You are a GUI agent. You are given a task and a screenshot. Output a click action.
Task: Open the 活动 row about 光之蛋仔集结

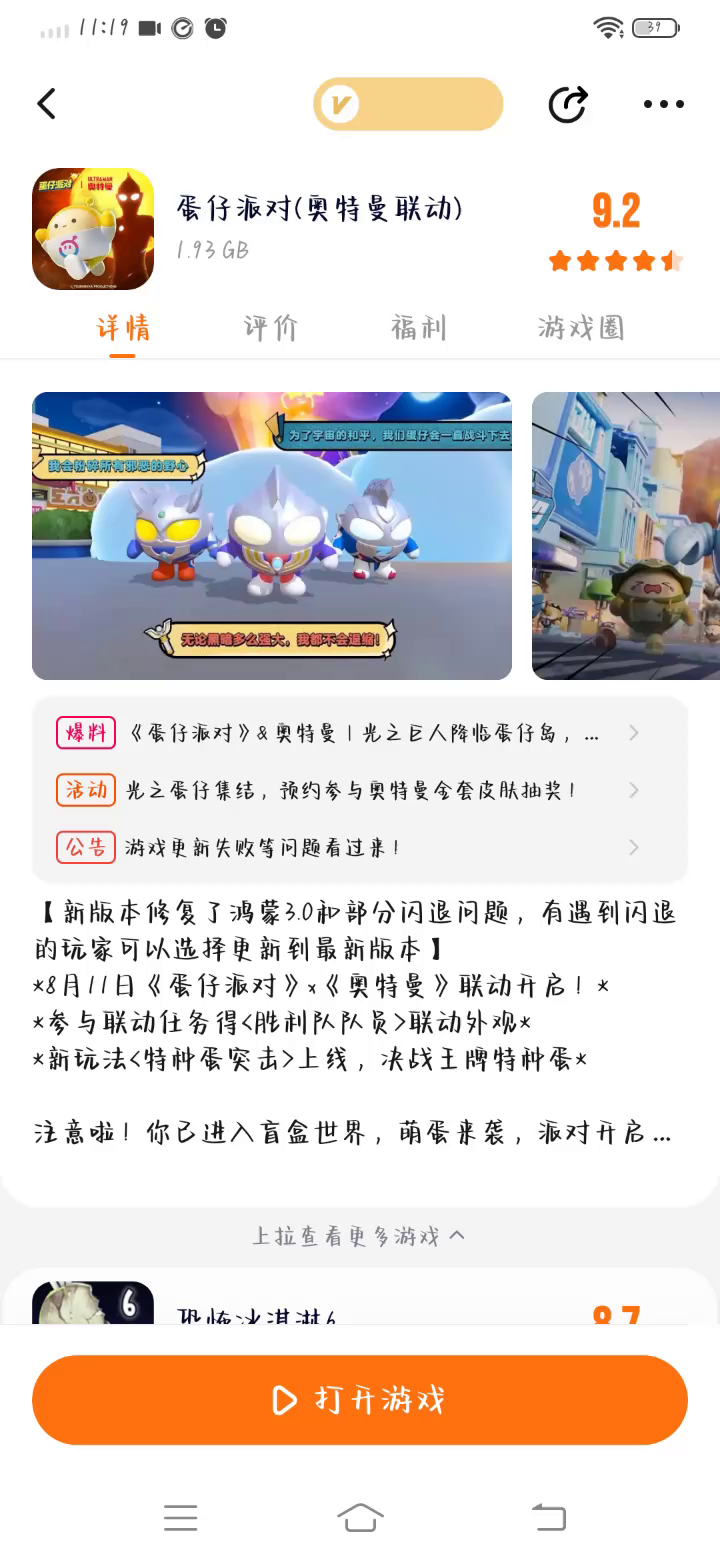click(x=360, y=790)
